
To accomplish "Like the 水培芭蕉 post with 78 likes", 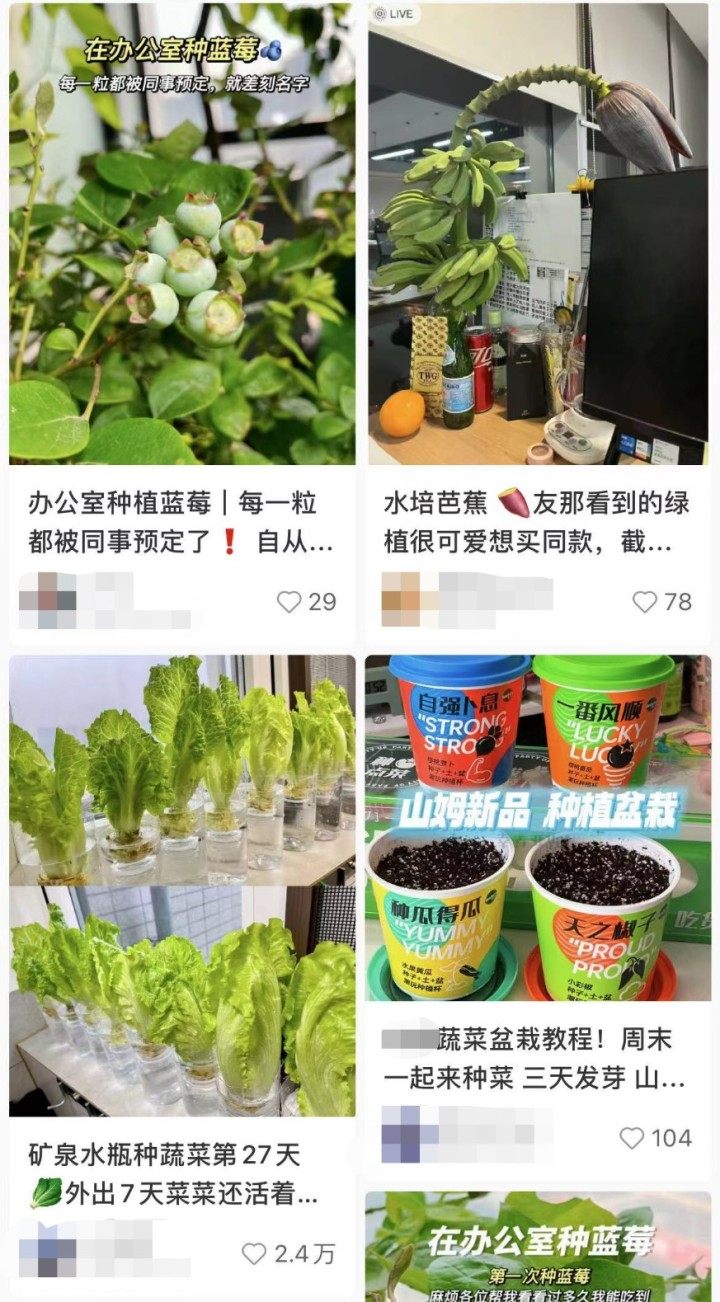I will point(645,601).
